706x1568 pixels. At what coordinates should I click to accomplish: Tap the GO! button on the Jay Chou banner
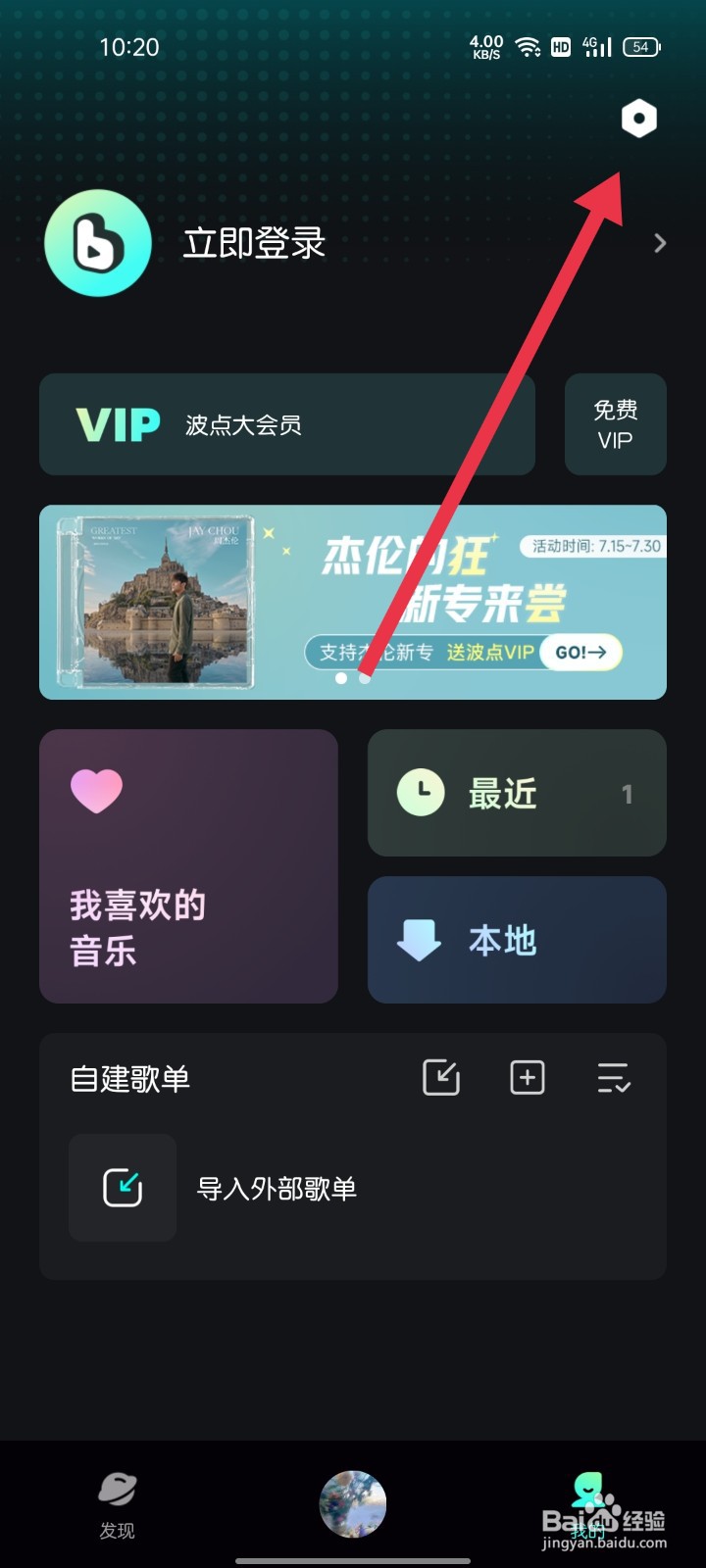(580, 653)
